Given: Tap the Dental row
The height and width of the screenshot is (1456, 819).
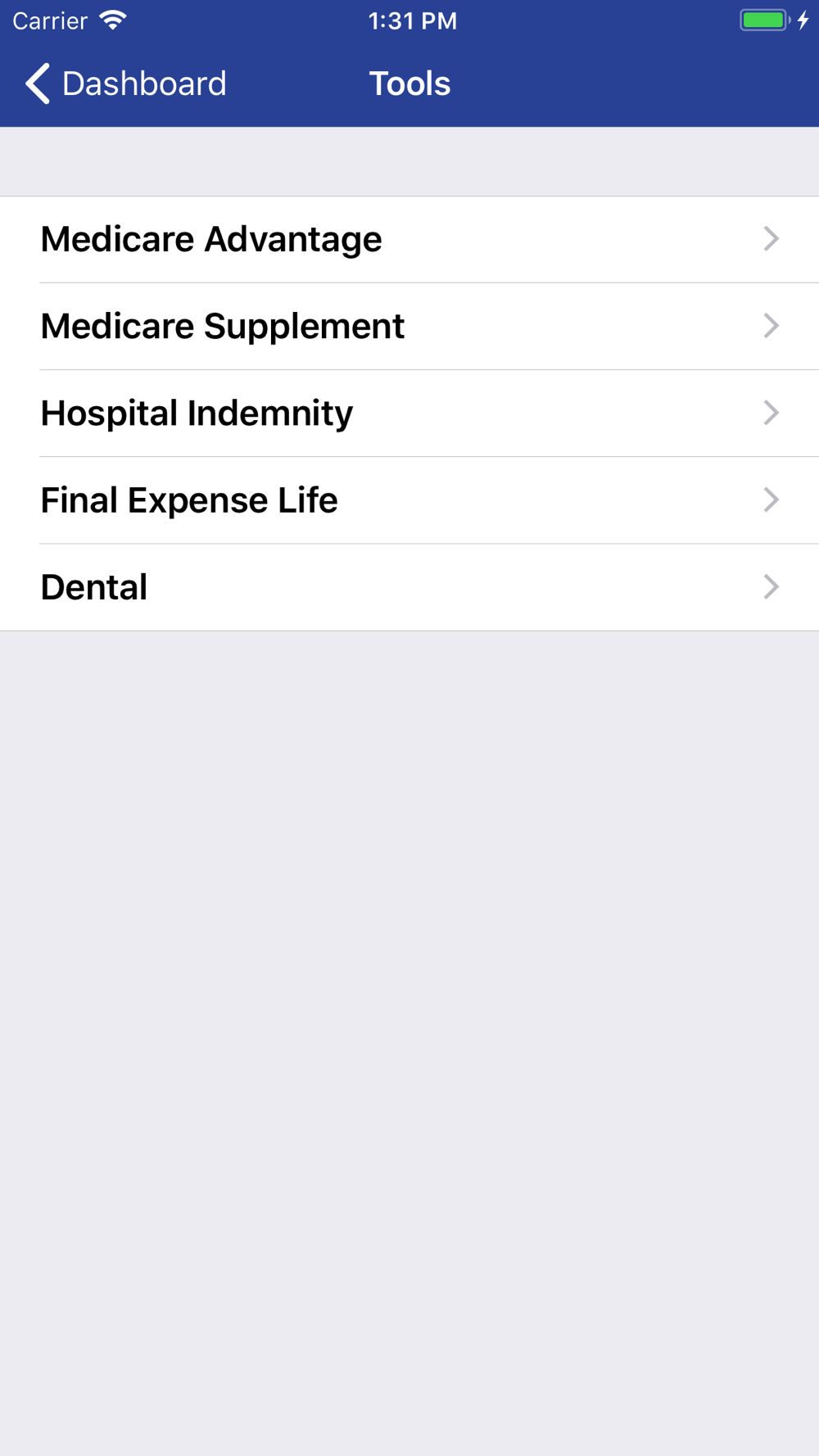Looking at the screenshot, I should [409, 587].
